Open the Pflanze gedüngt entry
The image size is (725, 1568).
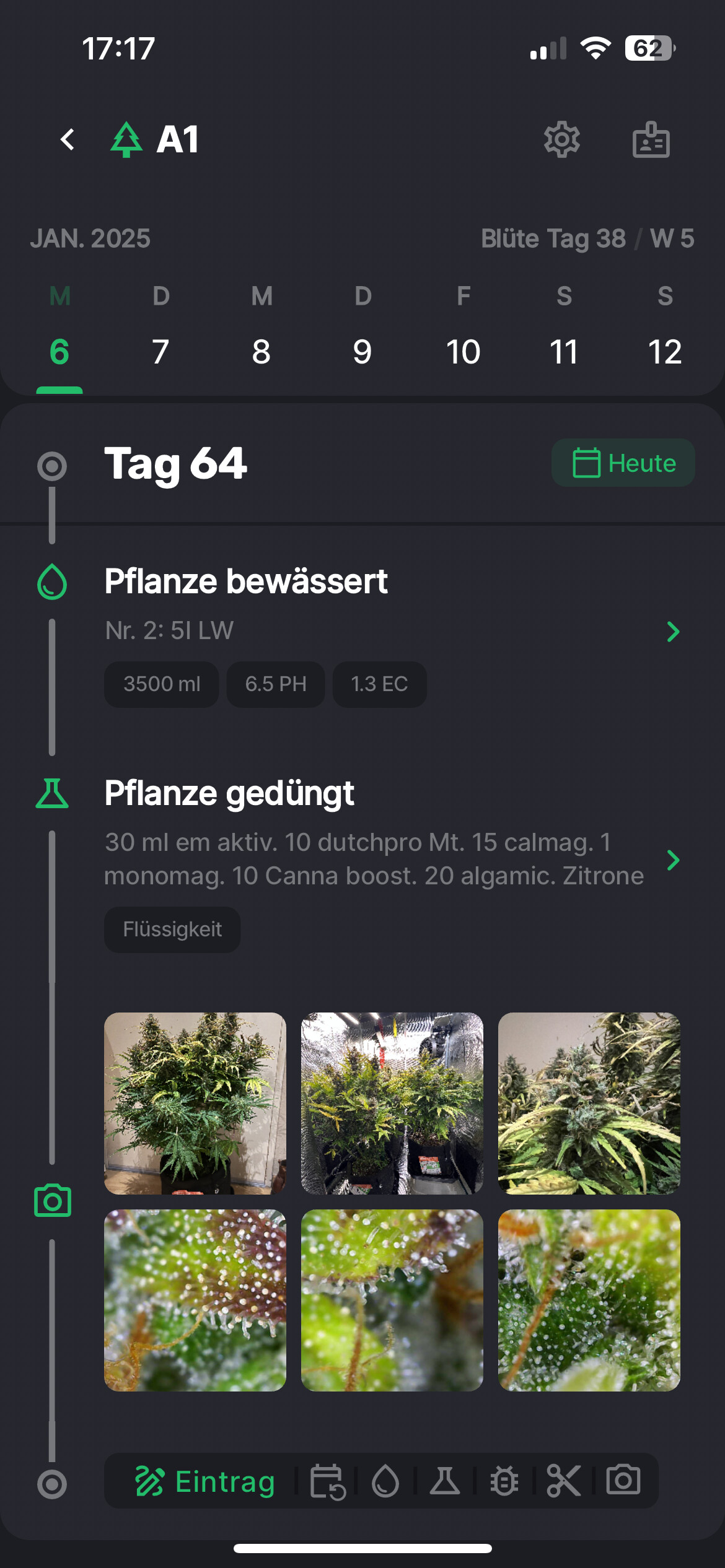click(x=673, y=860)
